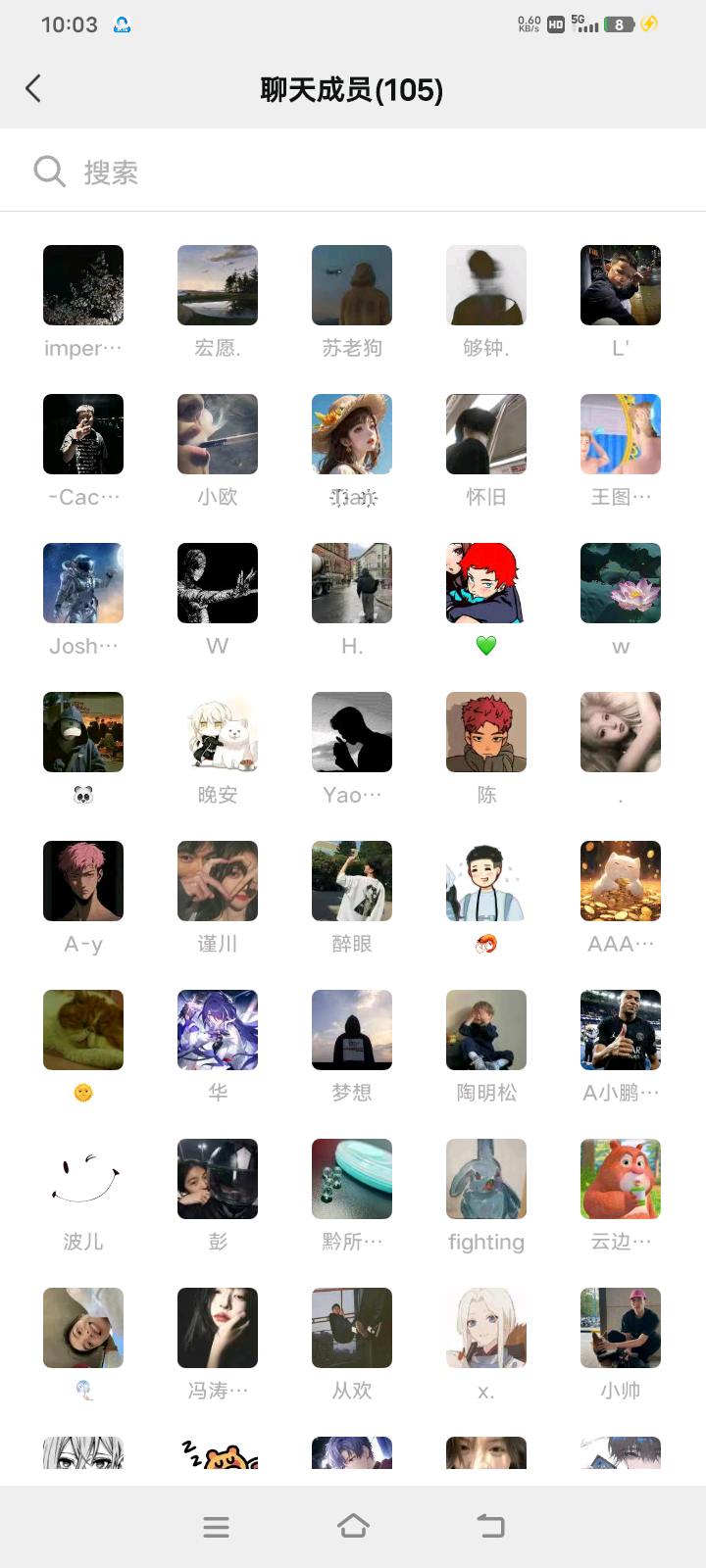View member 谨川's profile
This screenshot has width=706, height=1568.
[218, 881]
